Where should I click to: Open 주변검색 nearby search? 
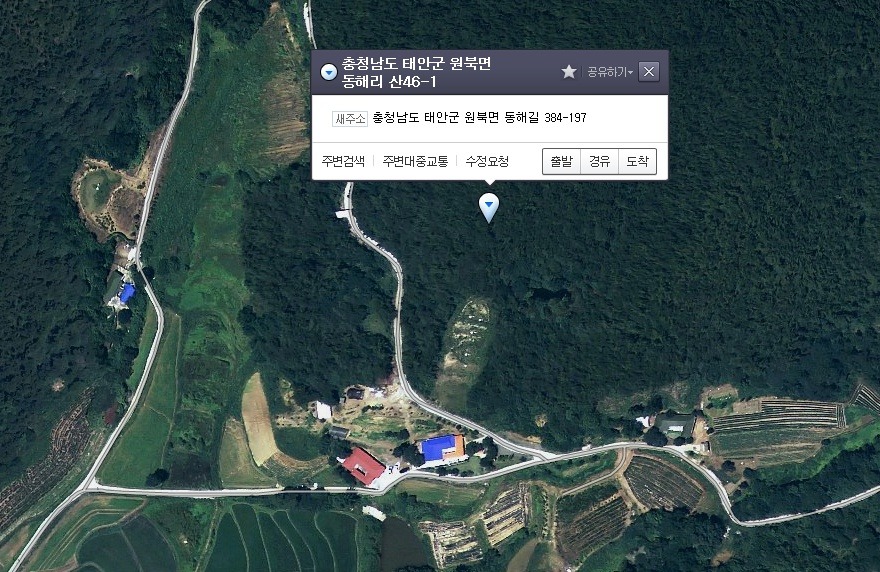(343, 161)
